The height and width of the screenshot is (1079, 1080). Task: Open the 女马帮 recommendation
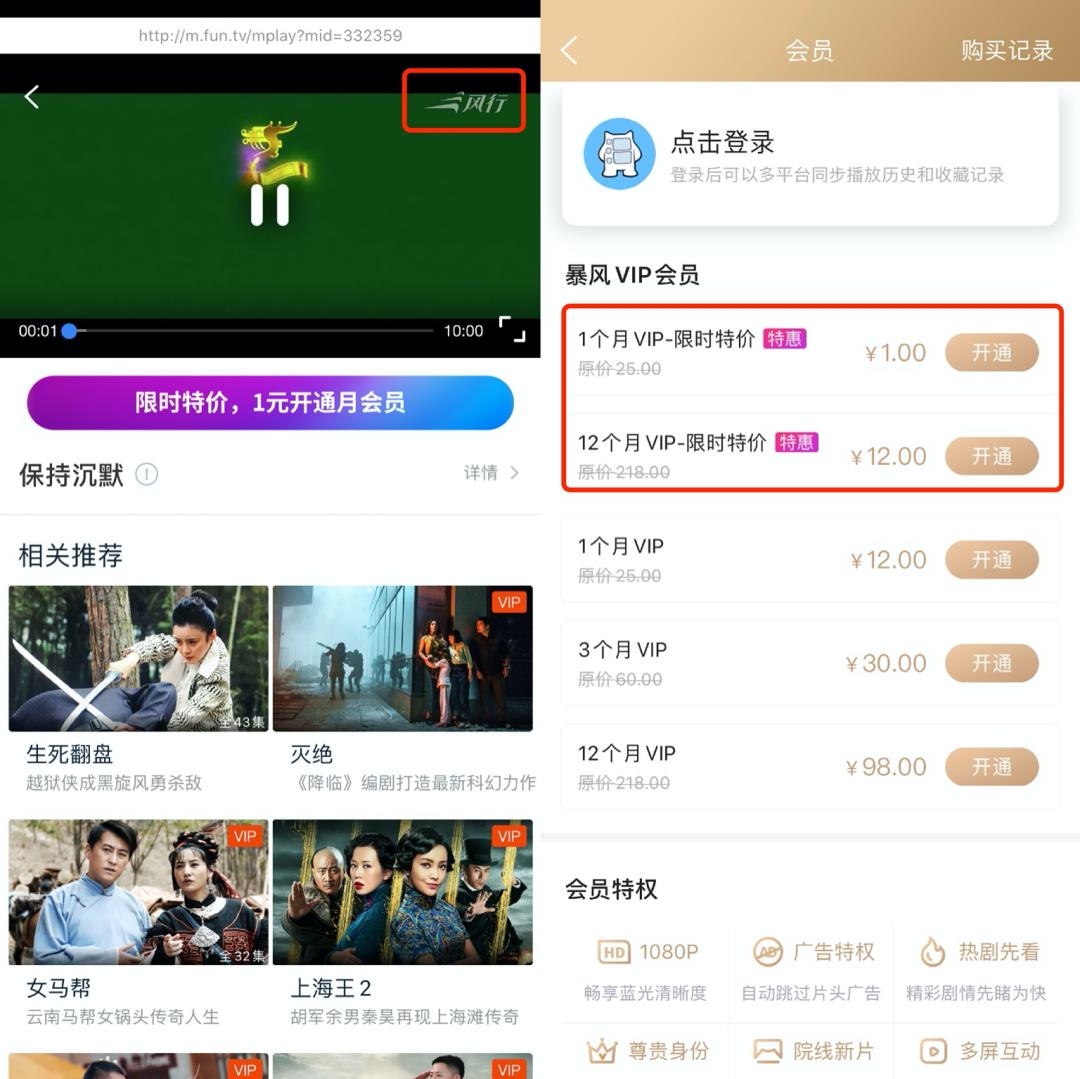(x=139, y=893)
